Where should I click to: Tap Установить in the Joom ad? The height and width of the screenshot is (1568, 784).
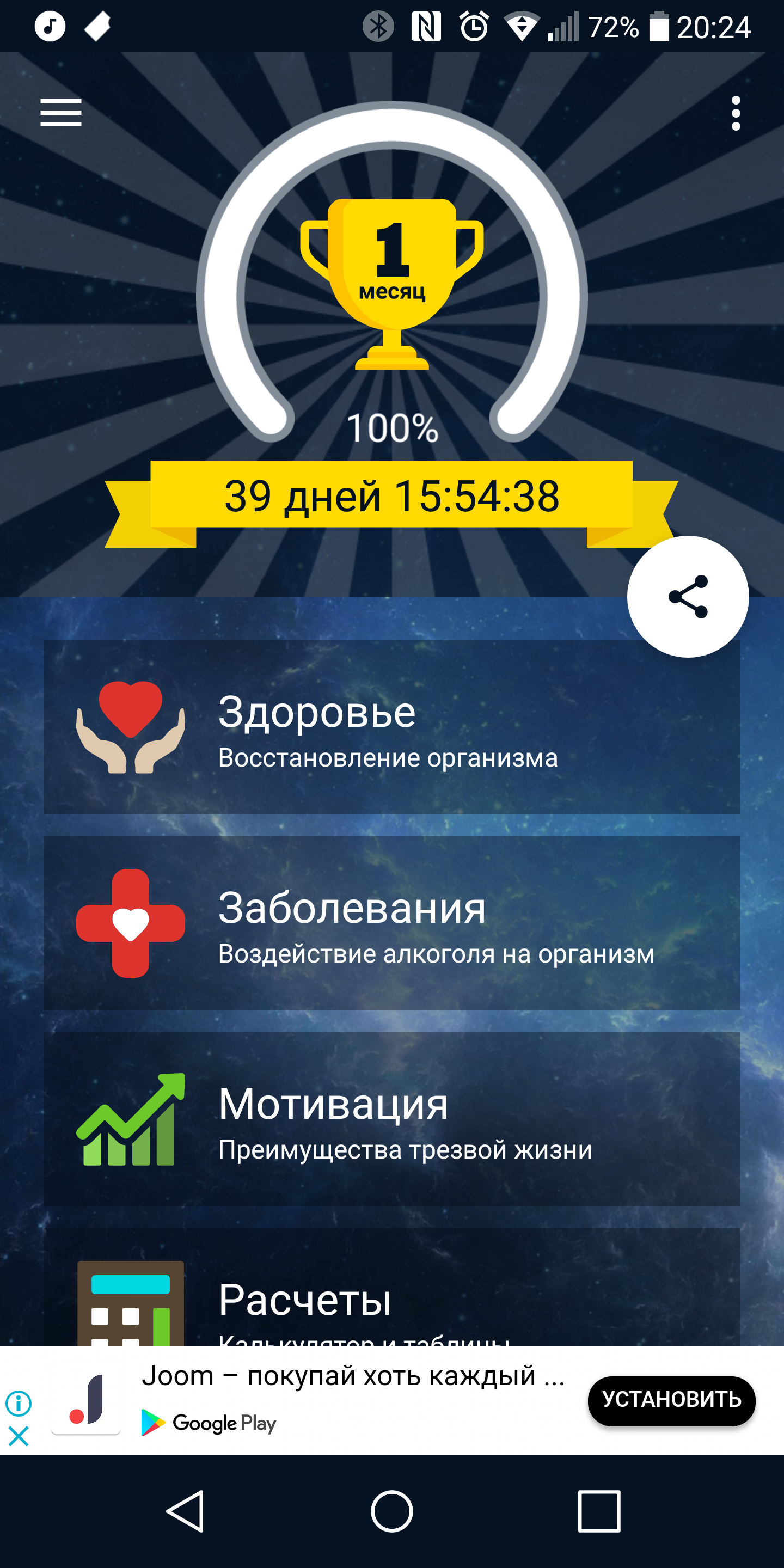click(x=671, y=1401)
